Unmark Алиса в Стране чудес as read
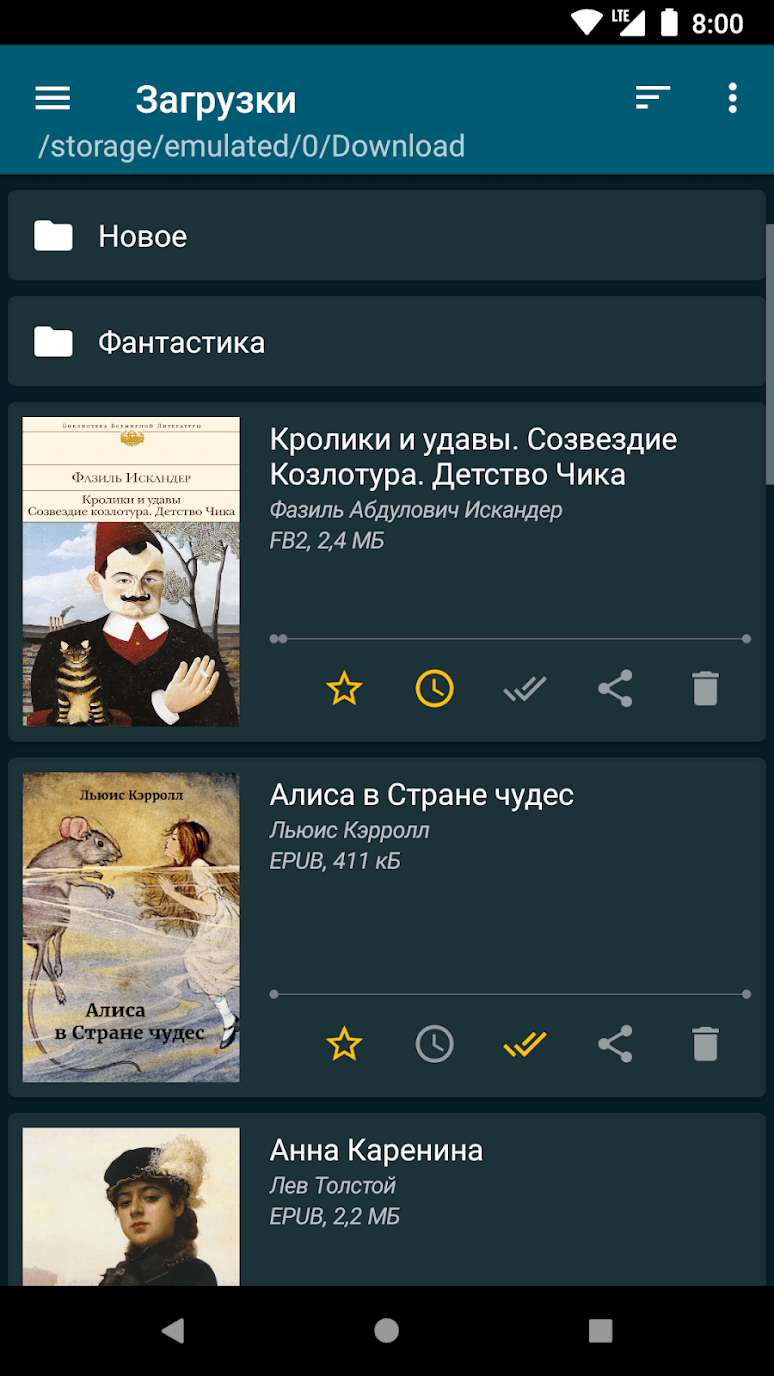 (525, 1045)
